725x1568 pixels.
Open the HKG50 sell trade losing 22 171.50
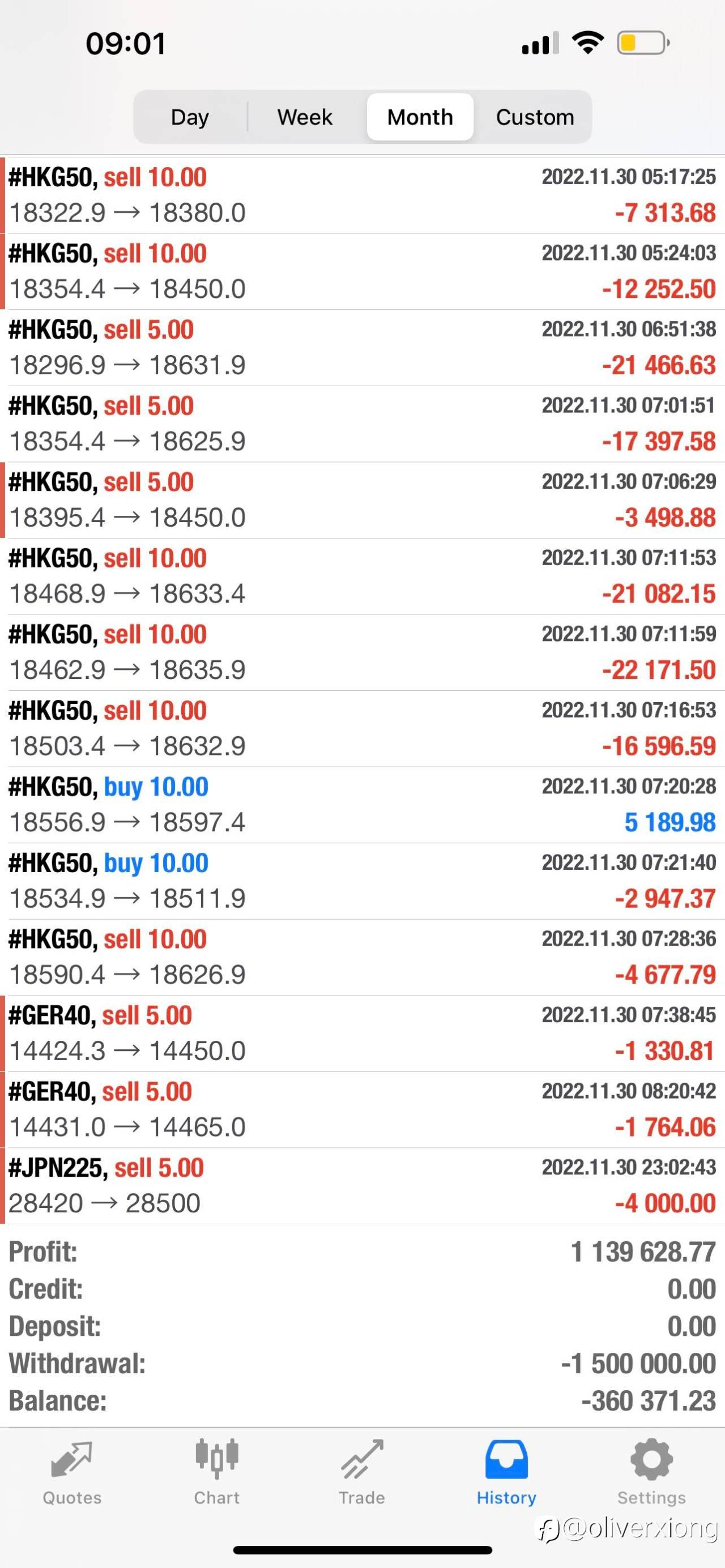point(362,652)
